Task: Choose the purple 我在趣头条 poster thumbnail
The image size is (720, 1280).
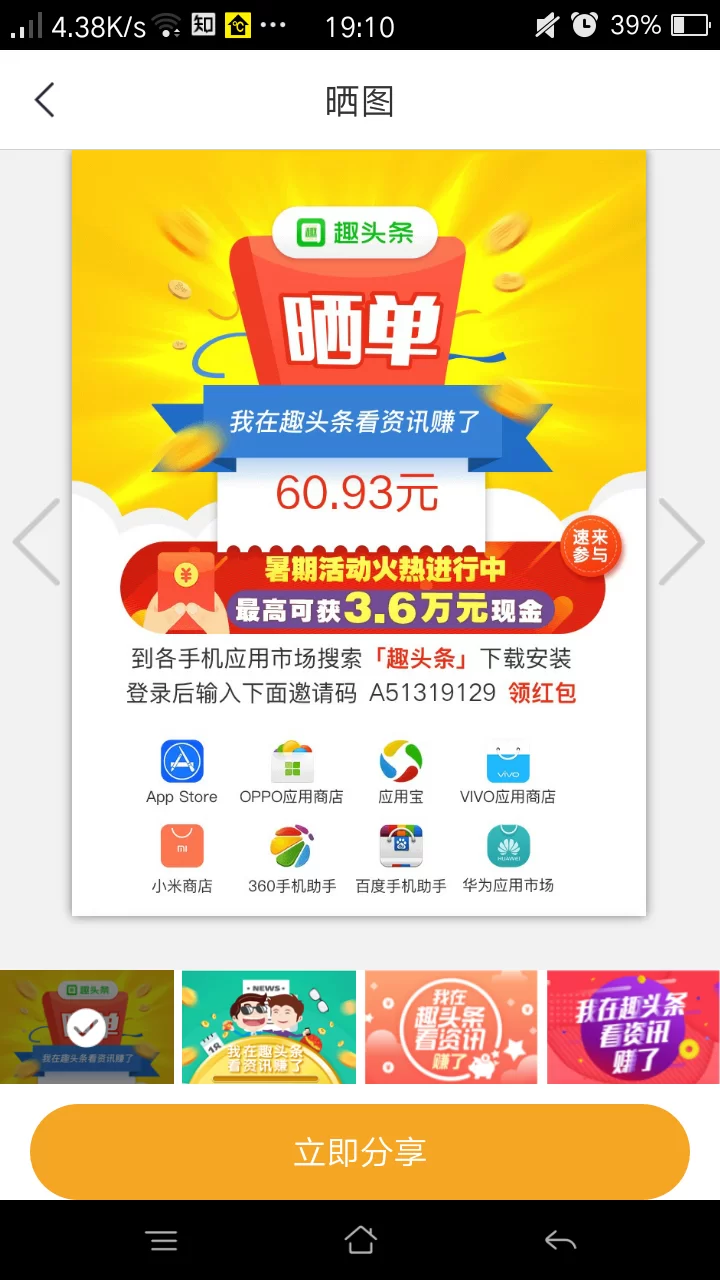Action: 632,1026
